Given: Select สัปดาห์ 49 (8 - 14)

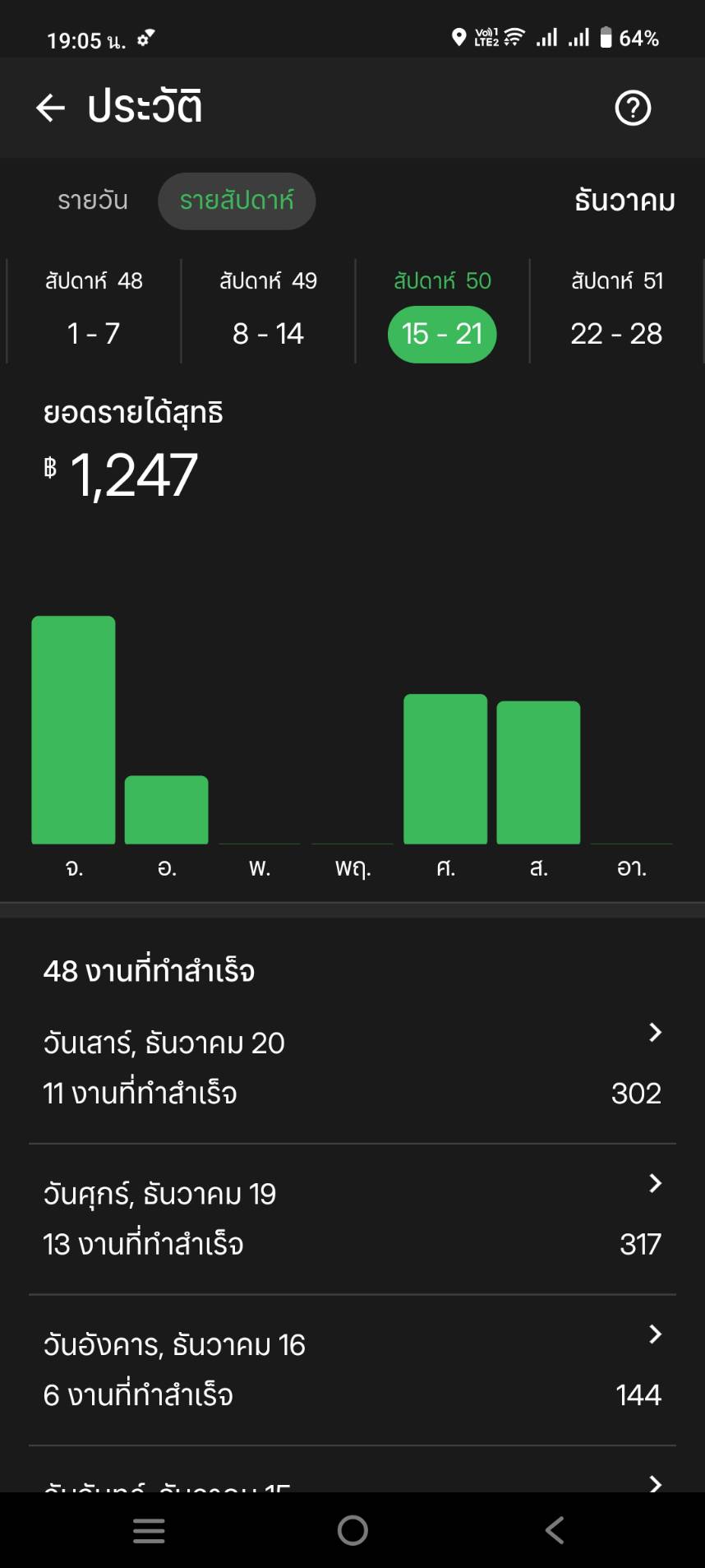Looking at the screenshot, I should (x=268, y=311).
